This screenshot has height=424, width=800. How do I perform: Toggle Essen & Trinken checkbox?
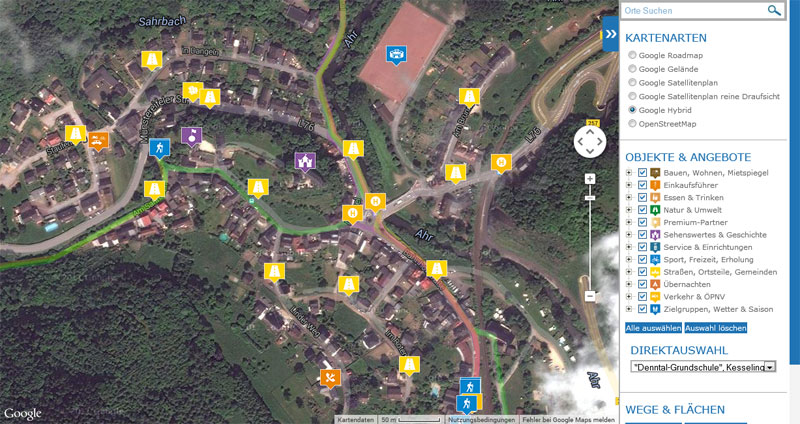pos(643,198)
